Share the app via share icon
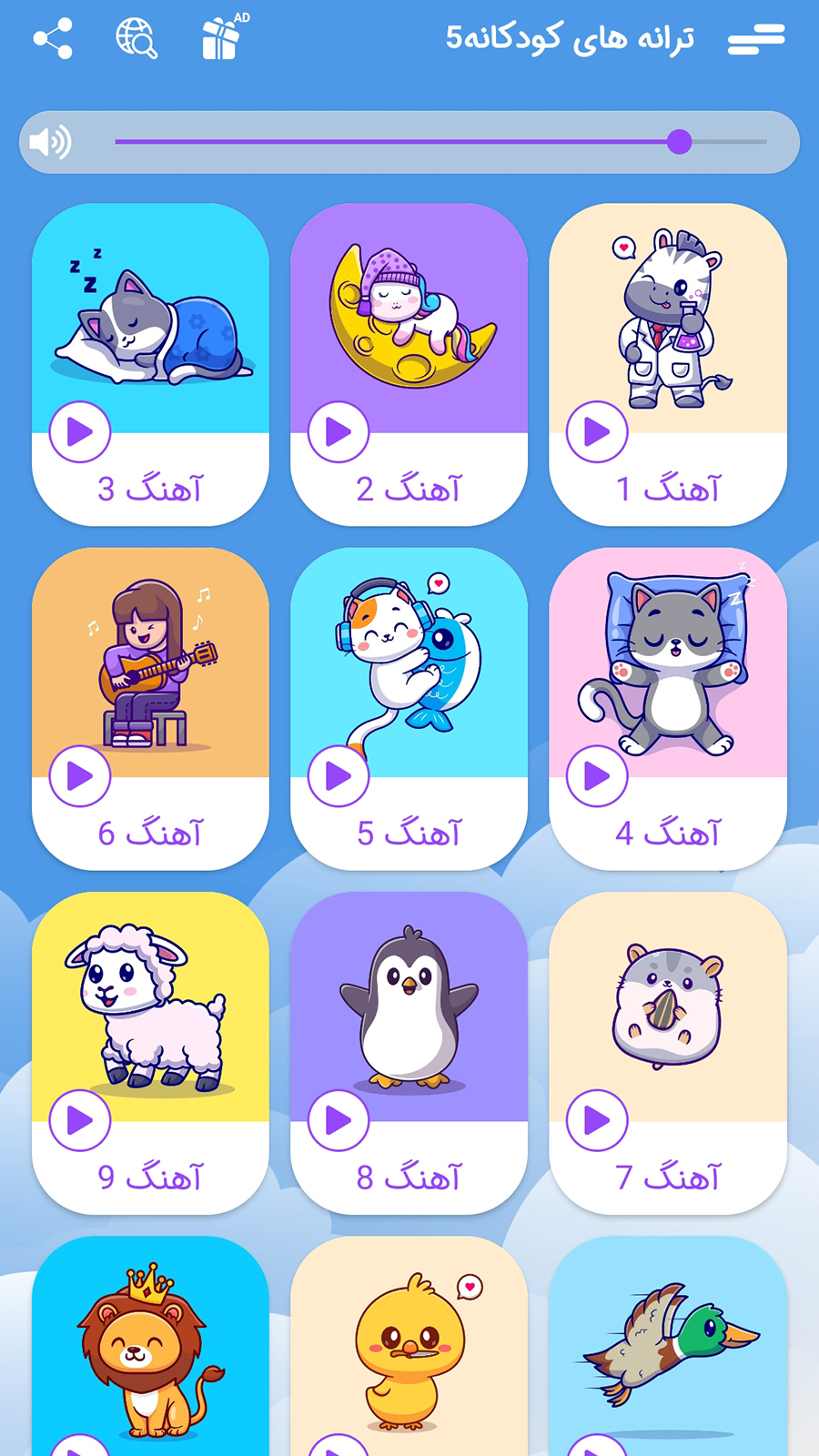Image resolution: width=819 pixels, height=1456 pixels. [x=53, y=39]
